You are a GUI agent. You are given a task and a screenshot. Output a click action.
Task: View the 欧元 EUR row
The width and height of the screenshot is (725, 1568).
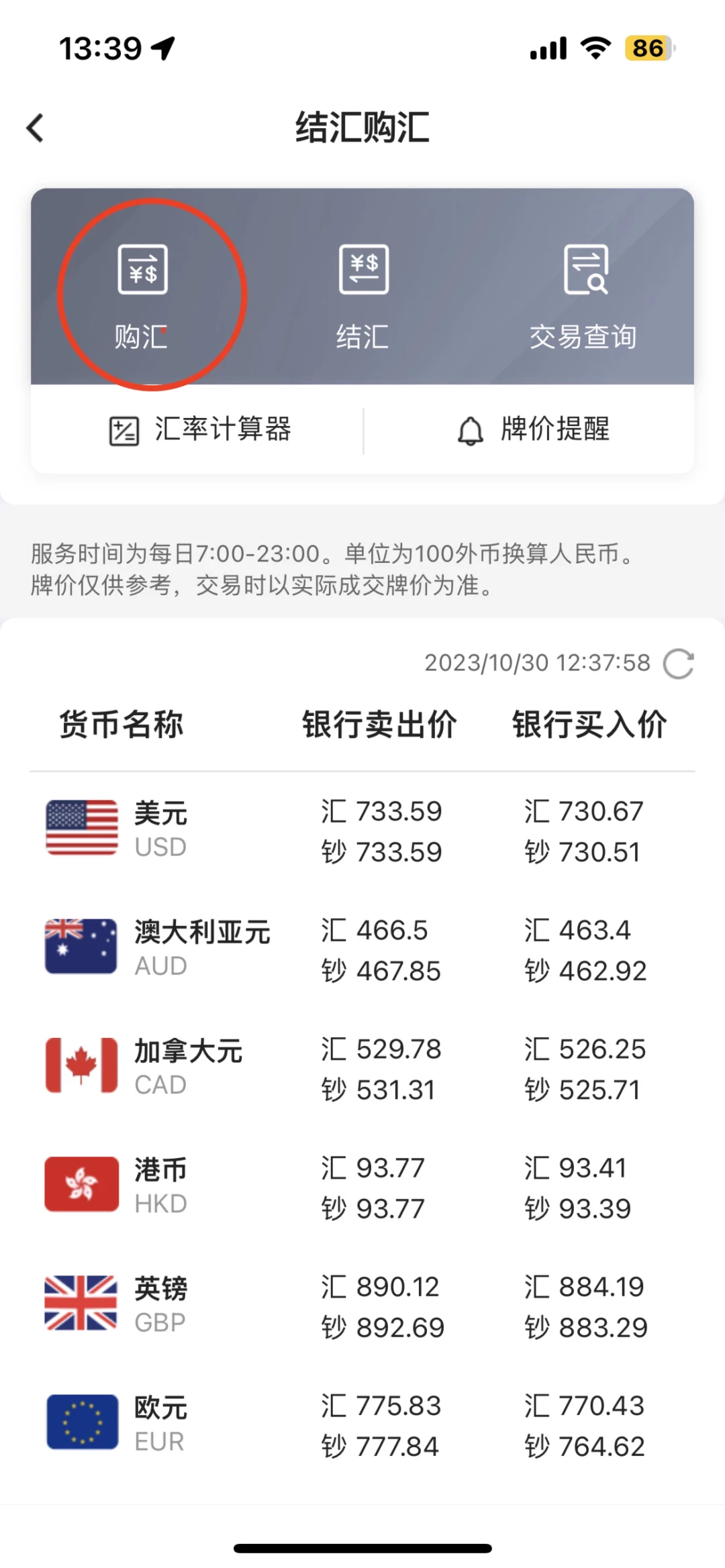point(362,1425)
